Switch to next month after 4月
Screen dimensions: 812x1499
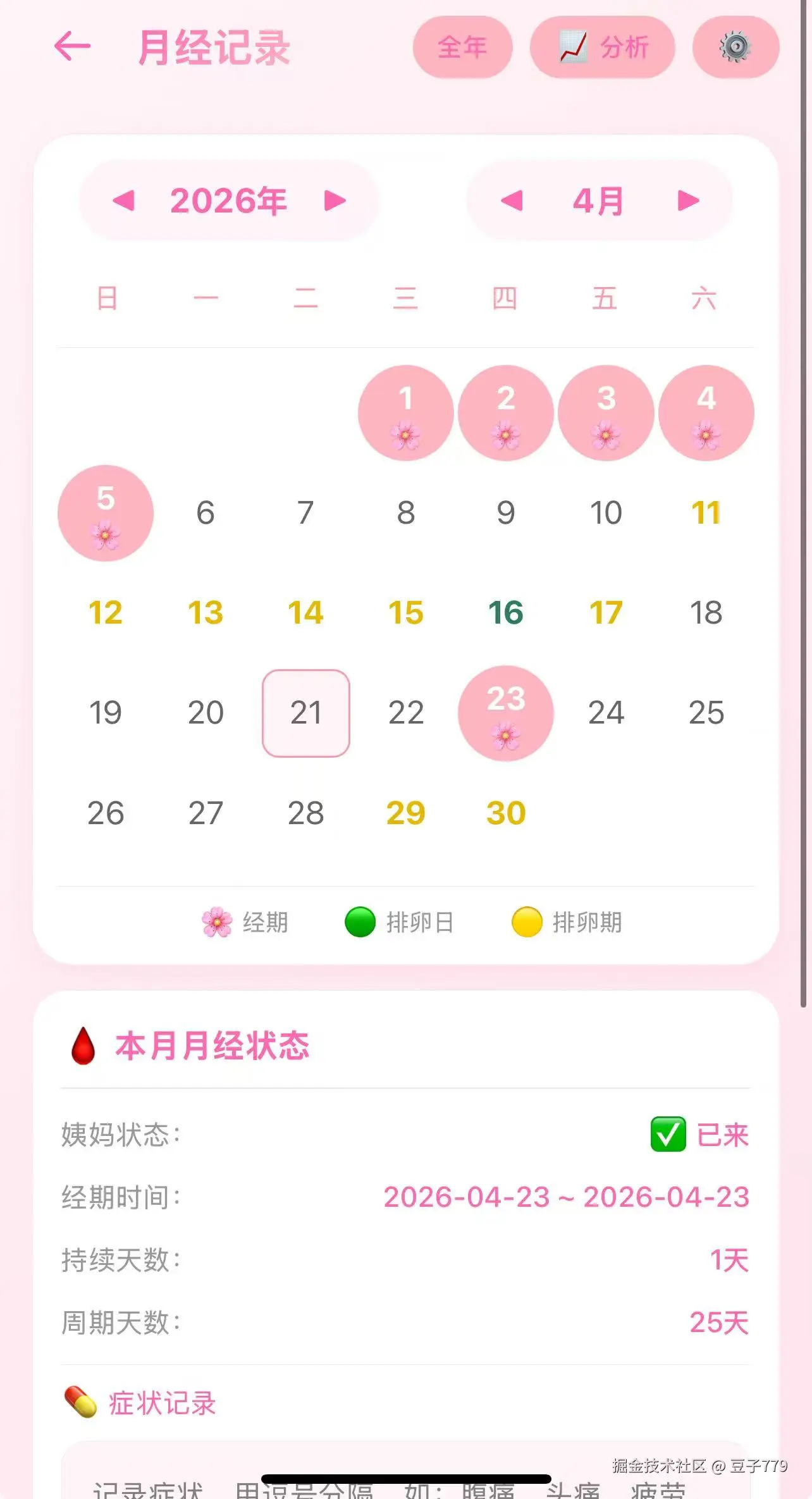tap(688, 201)
